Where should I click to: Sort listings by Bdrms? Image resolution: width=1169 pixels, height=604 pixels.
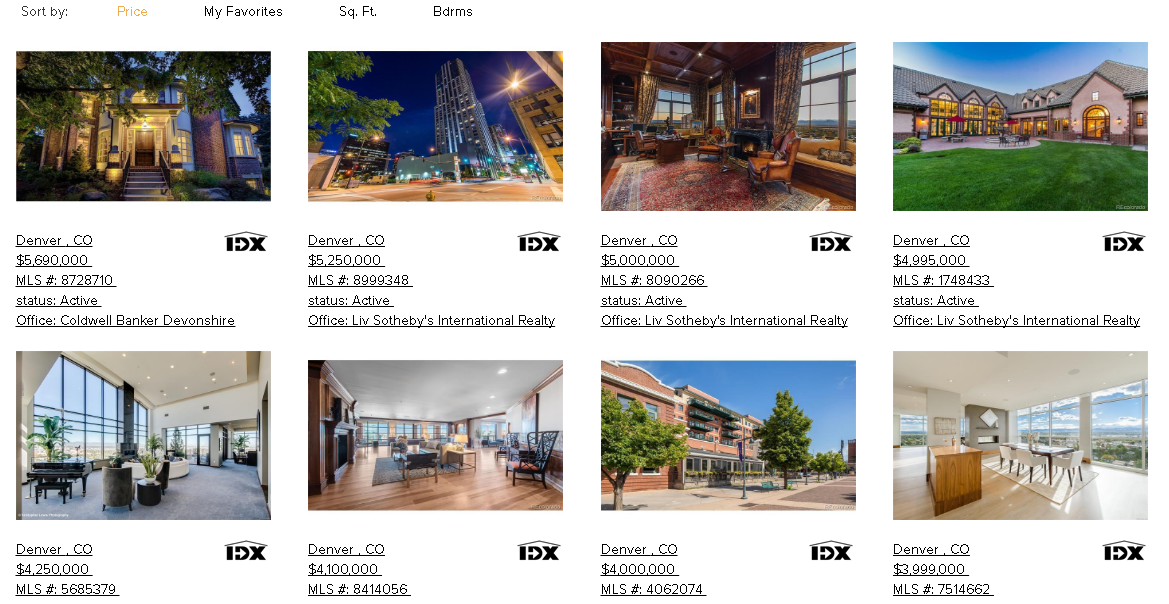pyautogui.click(x=453, y=12)
